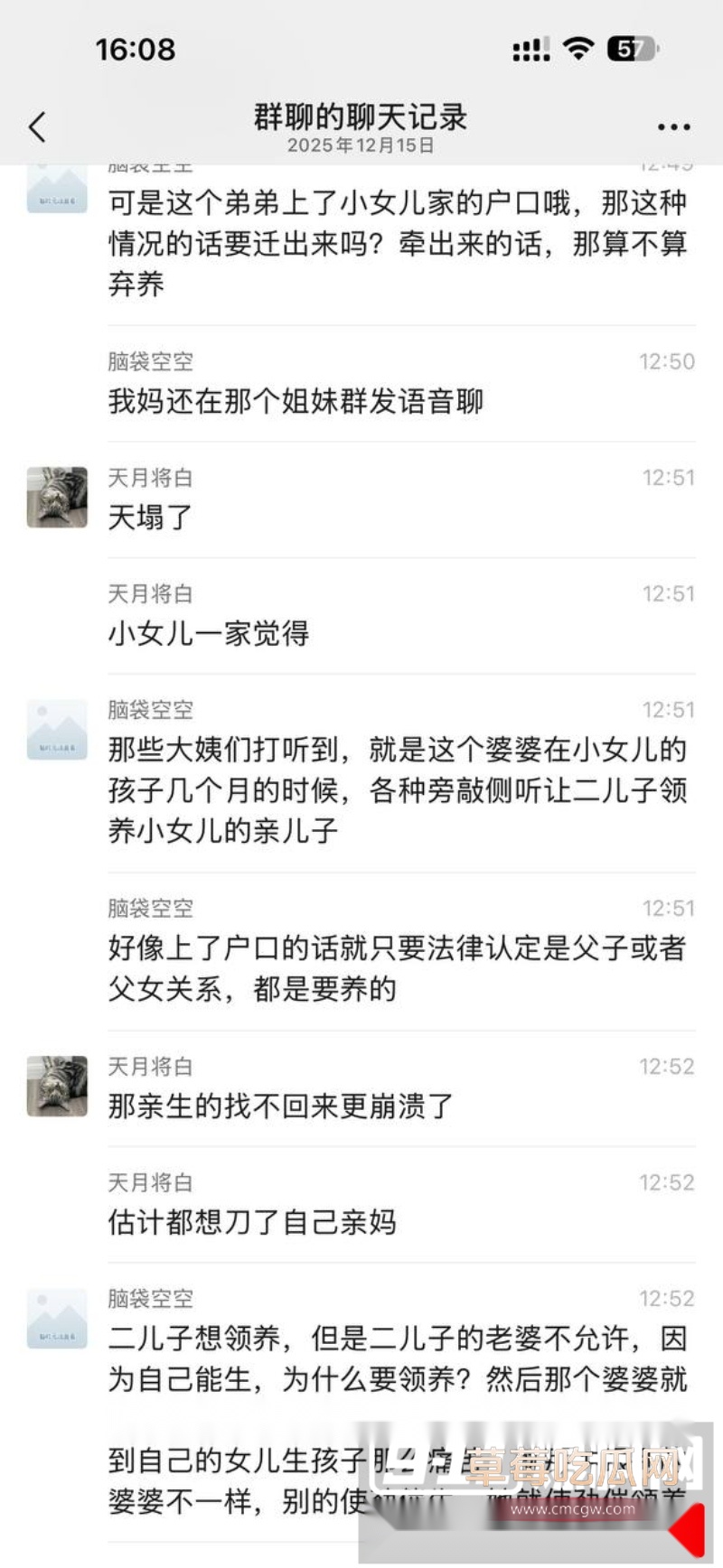Tap the 12:52 timestamp beside 天月将白

[x=668, y=1066]
